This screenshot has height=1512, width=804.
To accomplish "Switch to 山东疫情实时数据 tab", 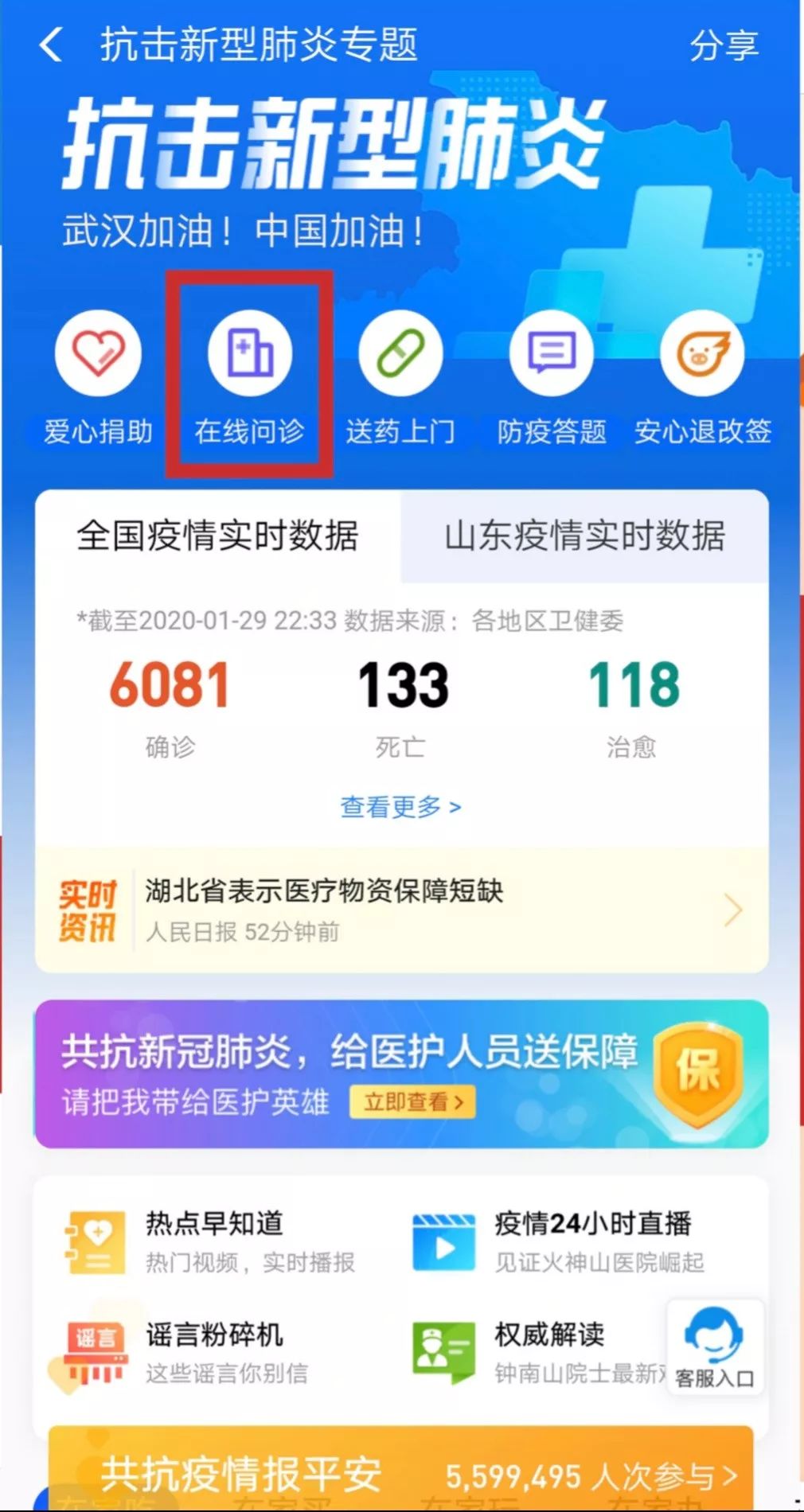I will (x=584, y=536).
